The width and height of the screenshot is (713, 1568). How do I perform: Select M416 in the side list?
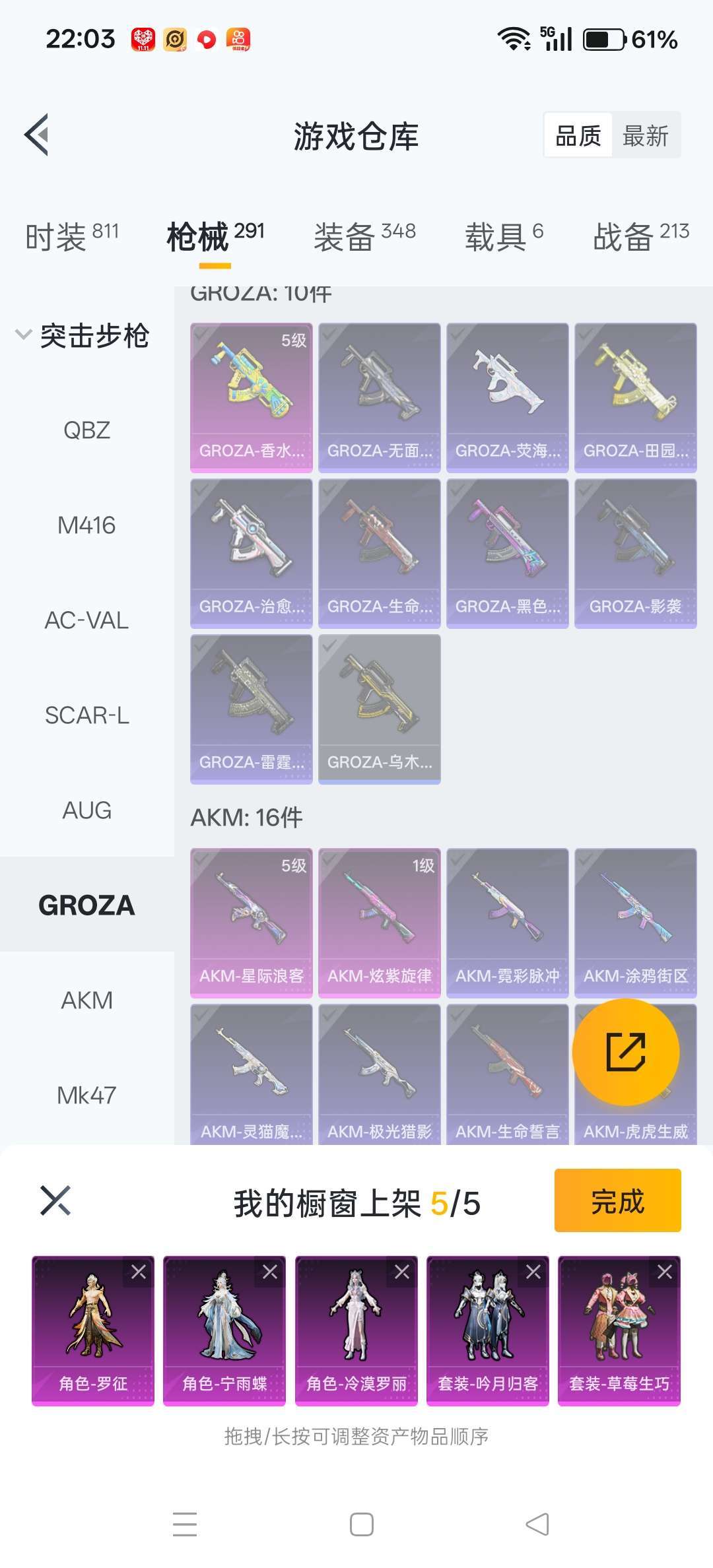(86, 525)
